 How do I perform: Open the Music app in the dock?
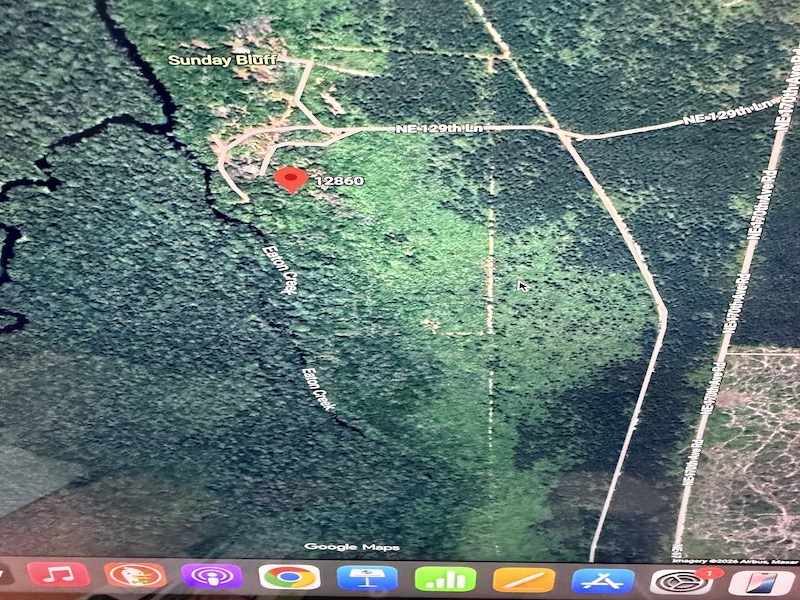pyautogui.click(x=58, y=577)
